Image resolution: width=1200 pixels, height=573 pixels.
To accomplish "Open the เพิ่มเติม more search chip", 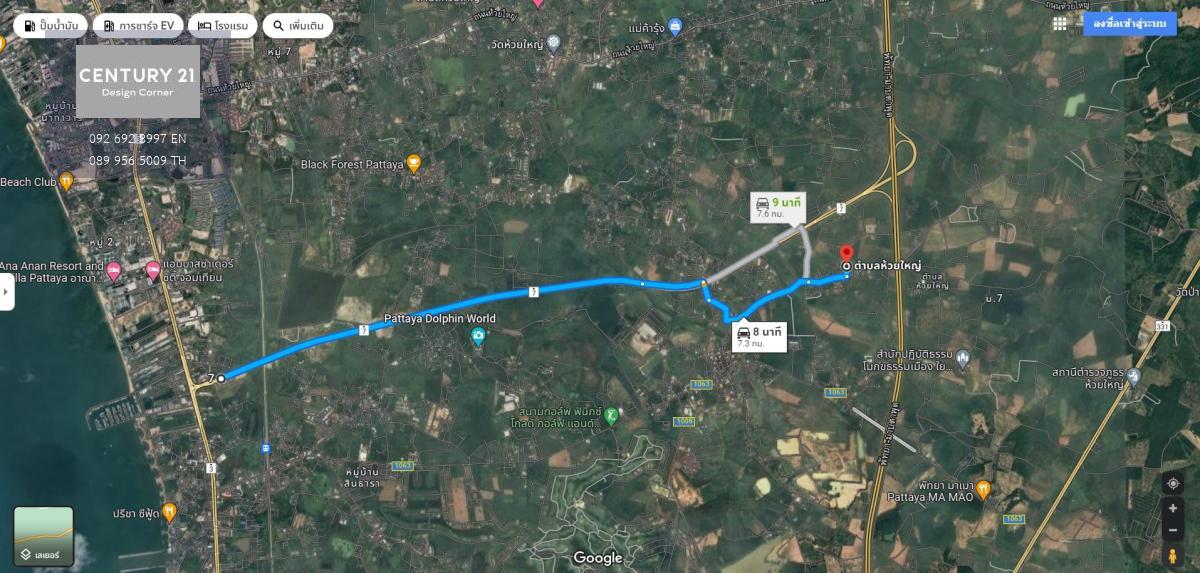I will [292, 25].
